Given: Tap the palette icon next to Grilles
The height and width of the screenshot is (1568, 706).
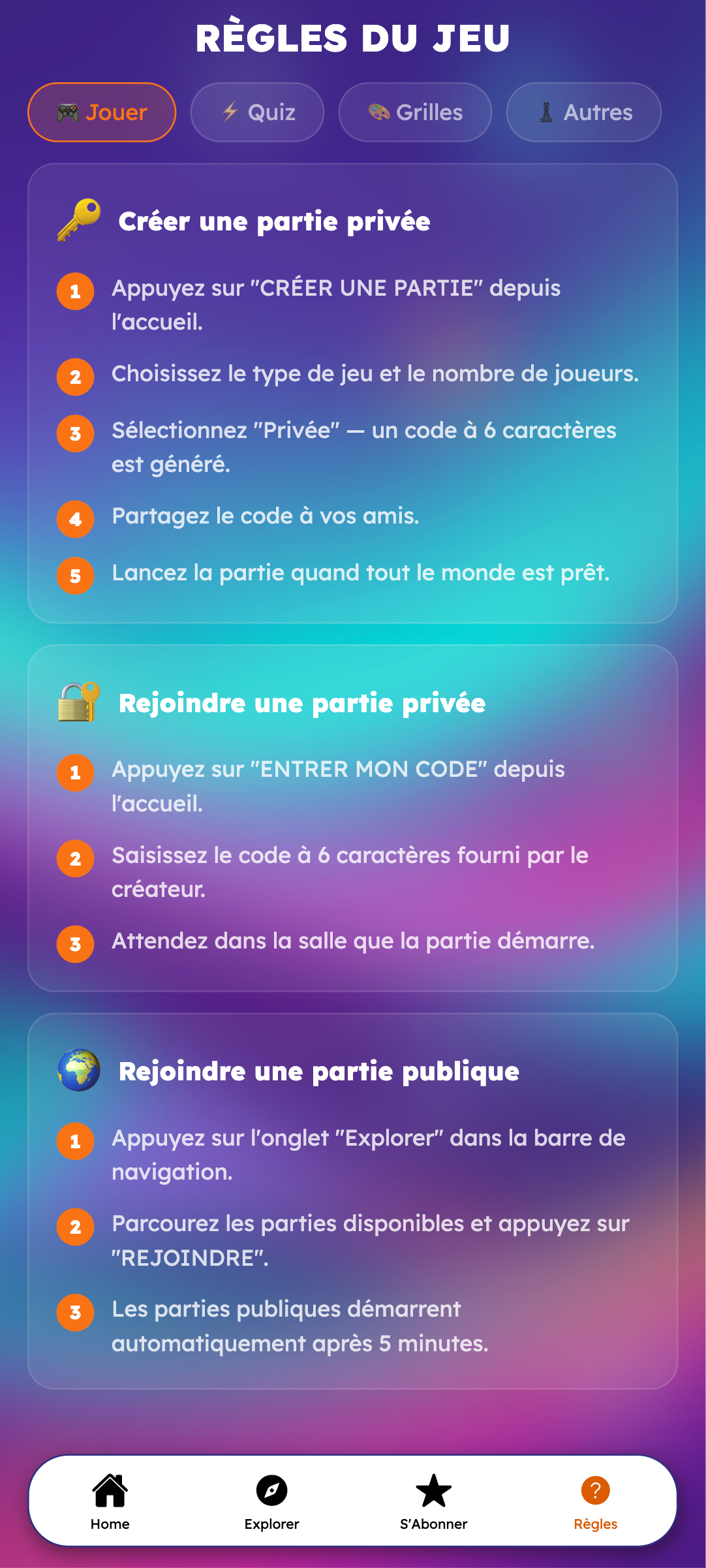Looking at the screenshot, I should point(380,112).
